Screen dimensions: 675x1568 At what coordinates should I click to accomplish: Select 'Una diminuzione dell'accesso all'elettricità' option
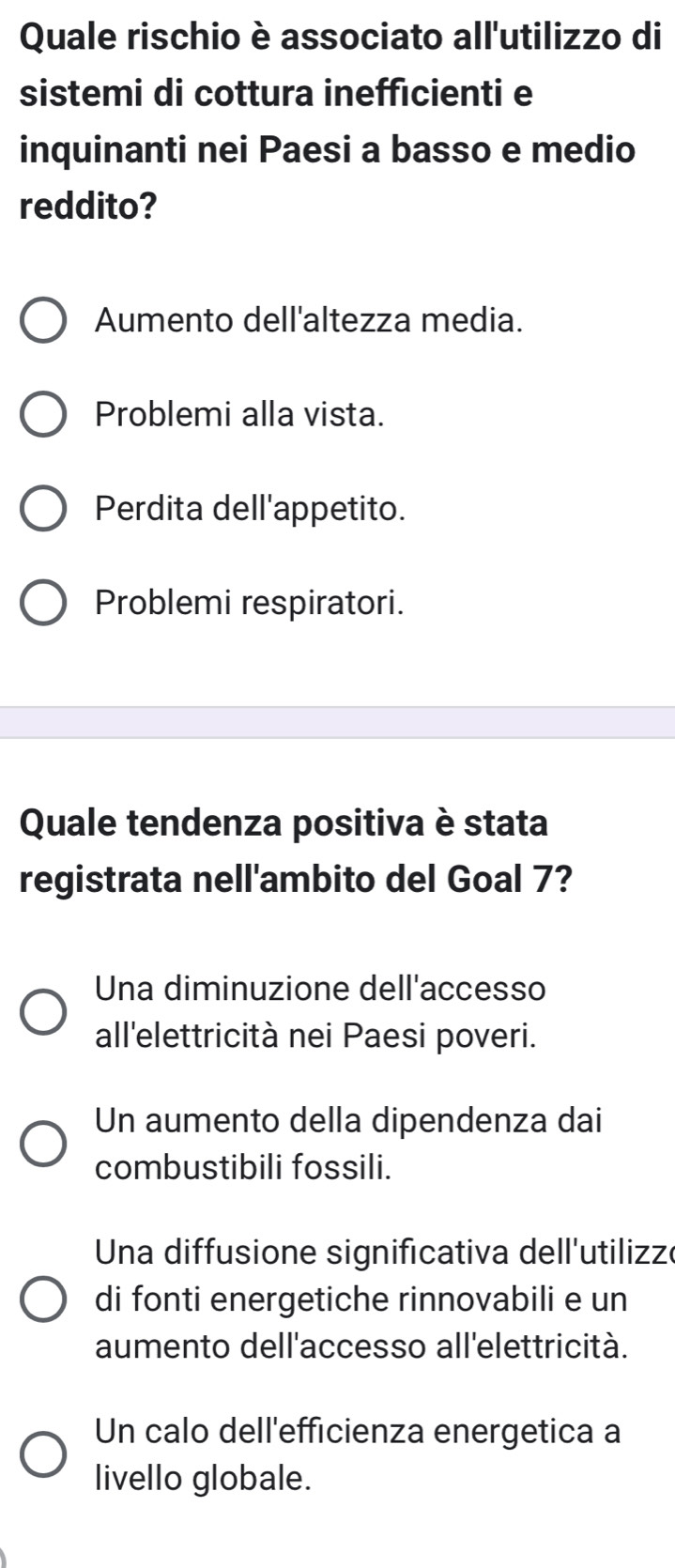click(x=43, y=1012)
